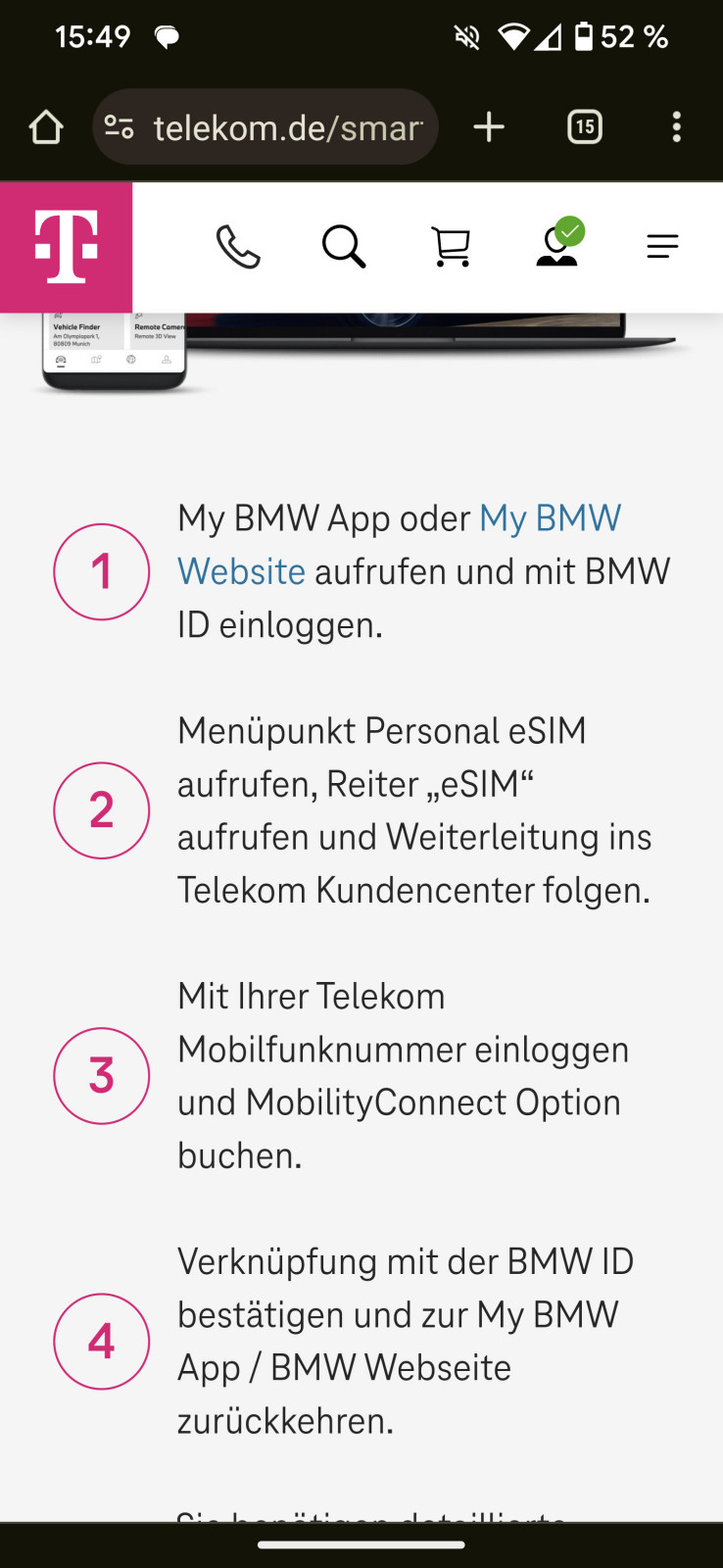723x1568 pixels.
Task: Open a new browser tab with the plus icon
Action: 489,125
